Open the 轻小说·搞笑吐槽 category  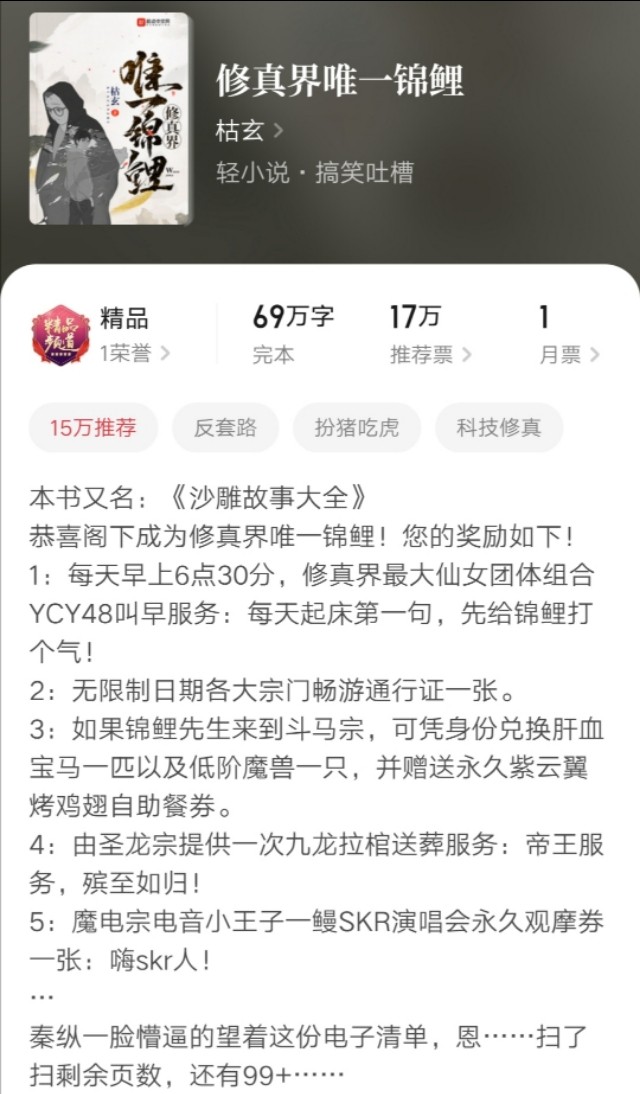tap(315, 173)
